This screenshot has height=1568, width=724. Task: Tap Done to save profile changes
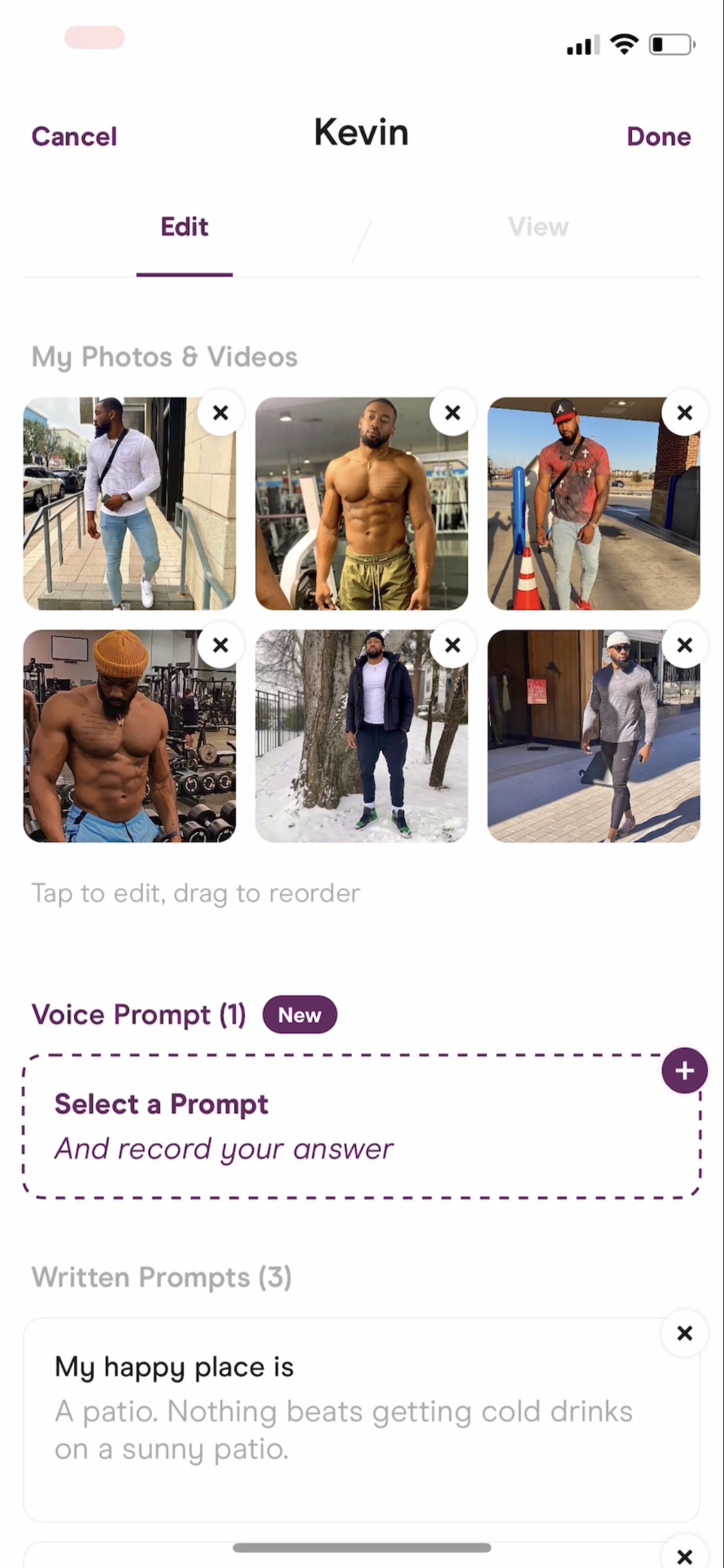(658, 136)
